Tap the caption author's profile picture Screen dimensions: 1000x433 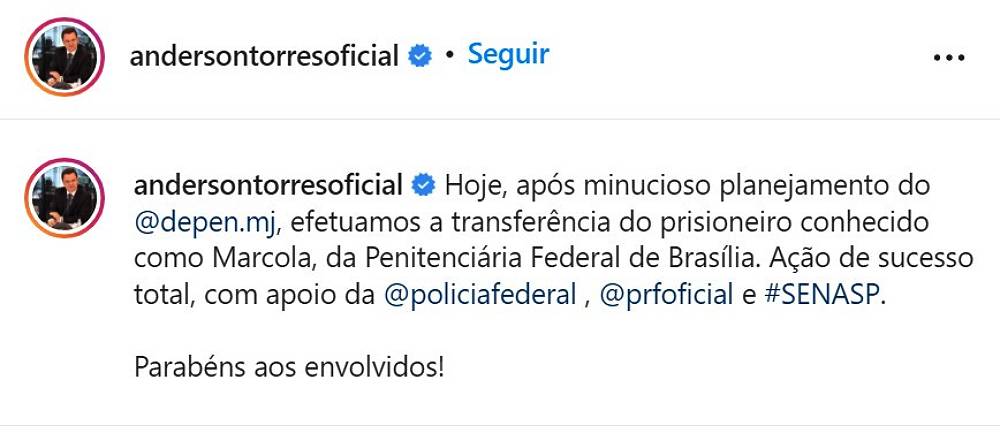coord(65,196)
